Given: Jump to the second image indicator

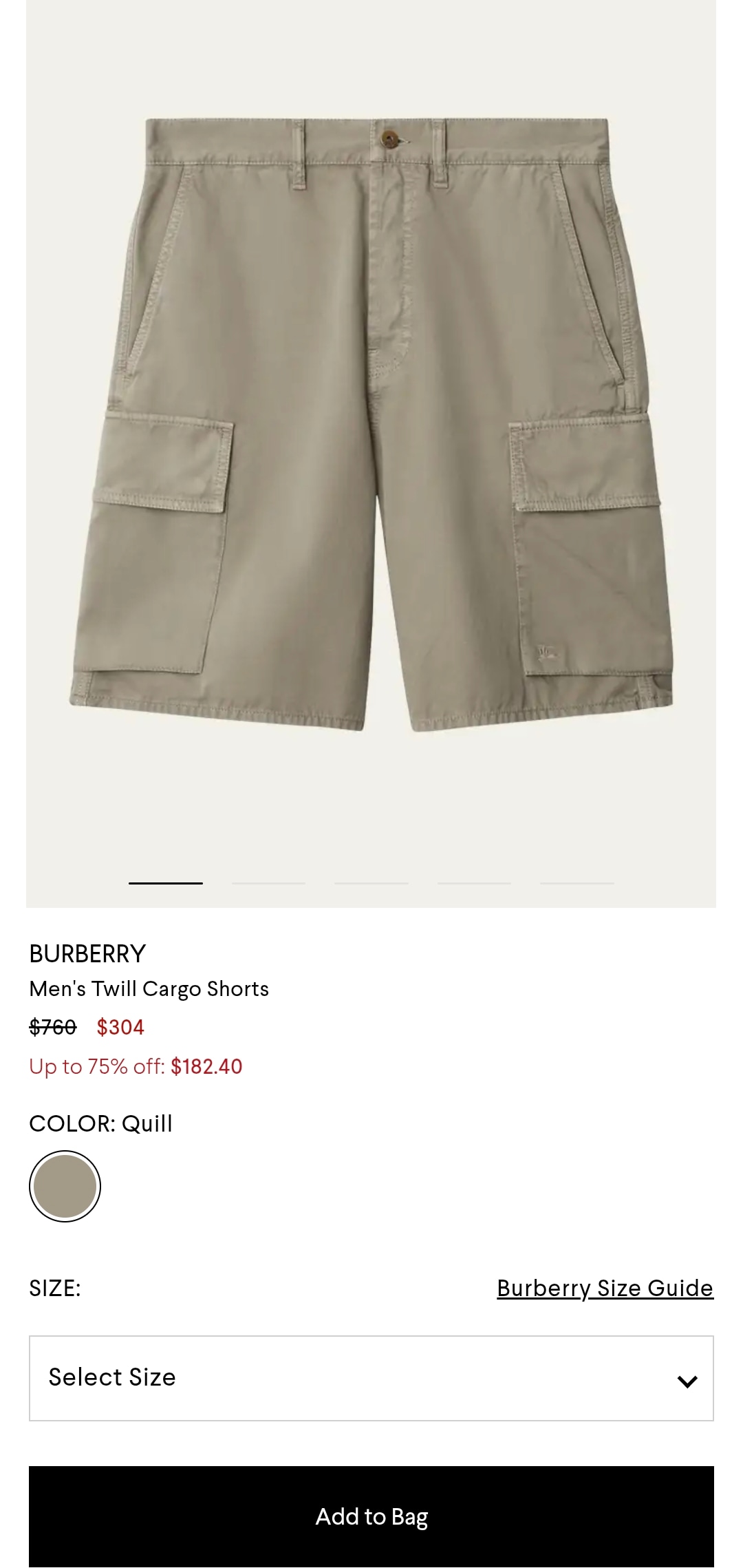Looking at the screenshot, I should pos(268,882).
